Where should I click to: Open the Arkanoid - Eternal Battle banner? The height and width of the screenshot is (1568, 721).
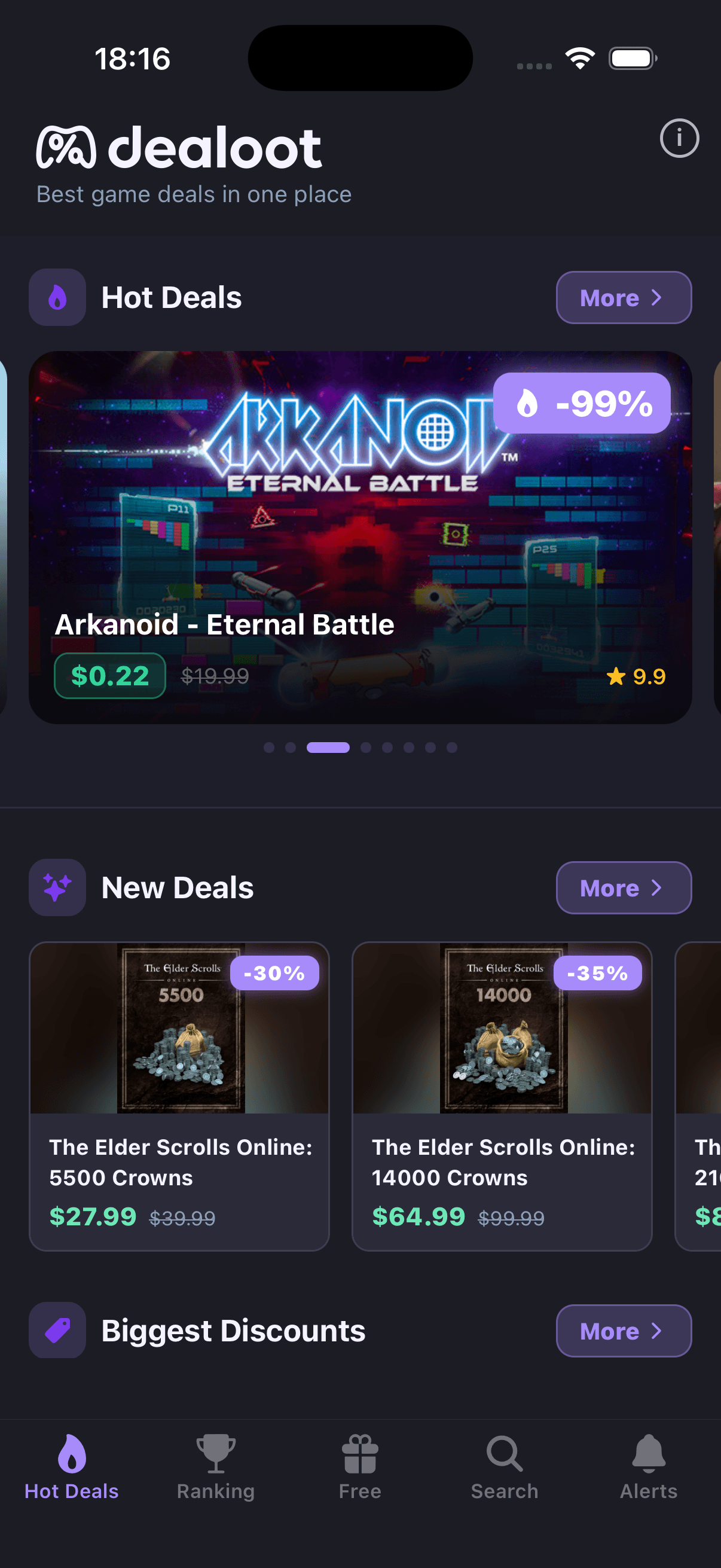pyautogui.click(x=360, y=536)
